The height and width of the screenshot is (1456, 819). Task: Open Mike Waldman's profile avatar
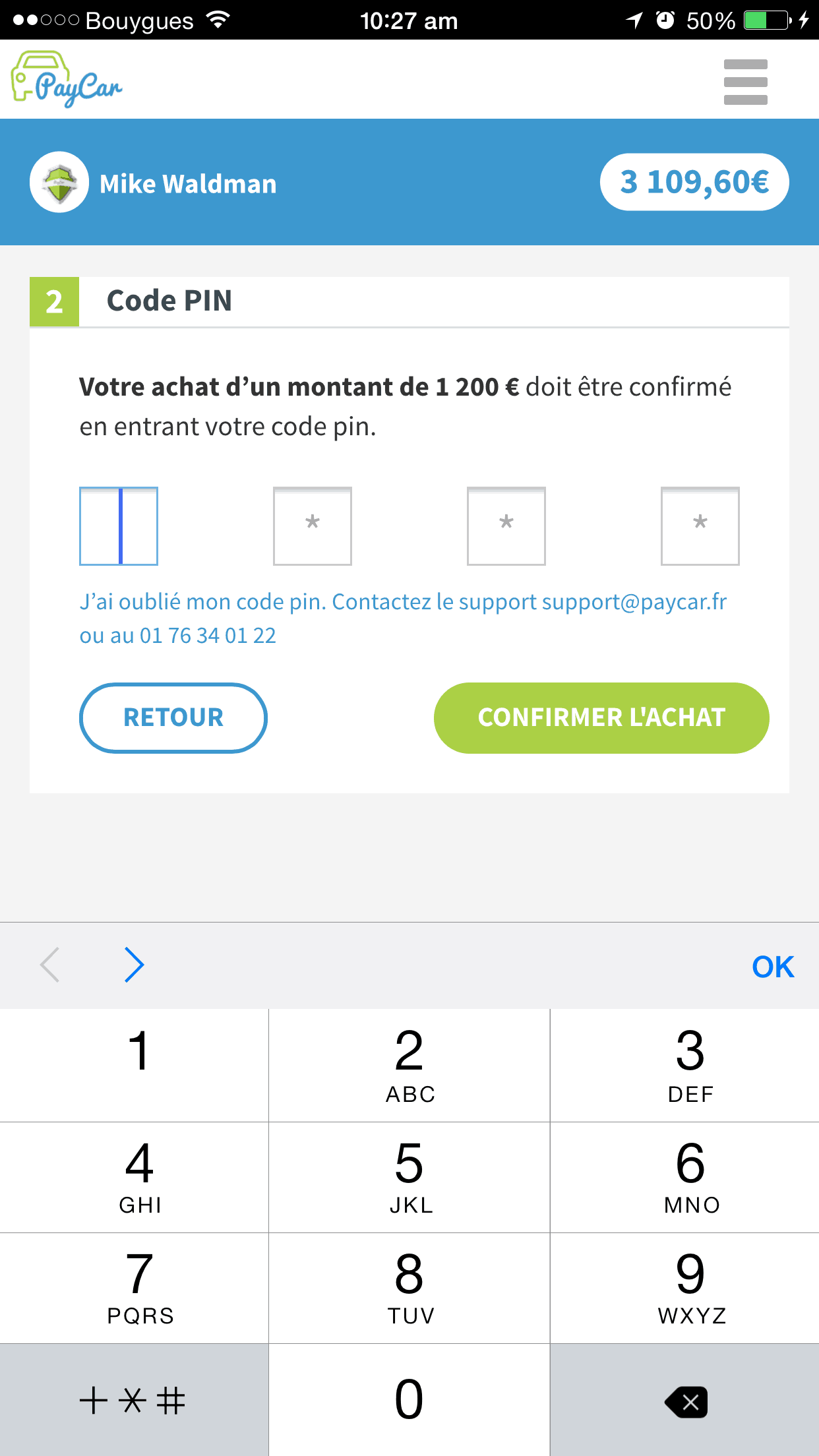pyautogui.click(x=59, y=183)
